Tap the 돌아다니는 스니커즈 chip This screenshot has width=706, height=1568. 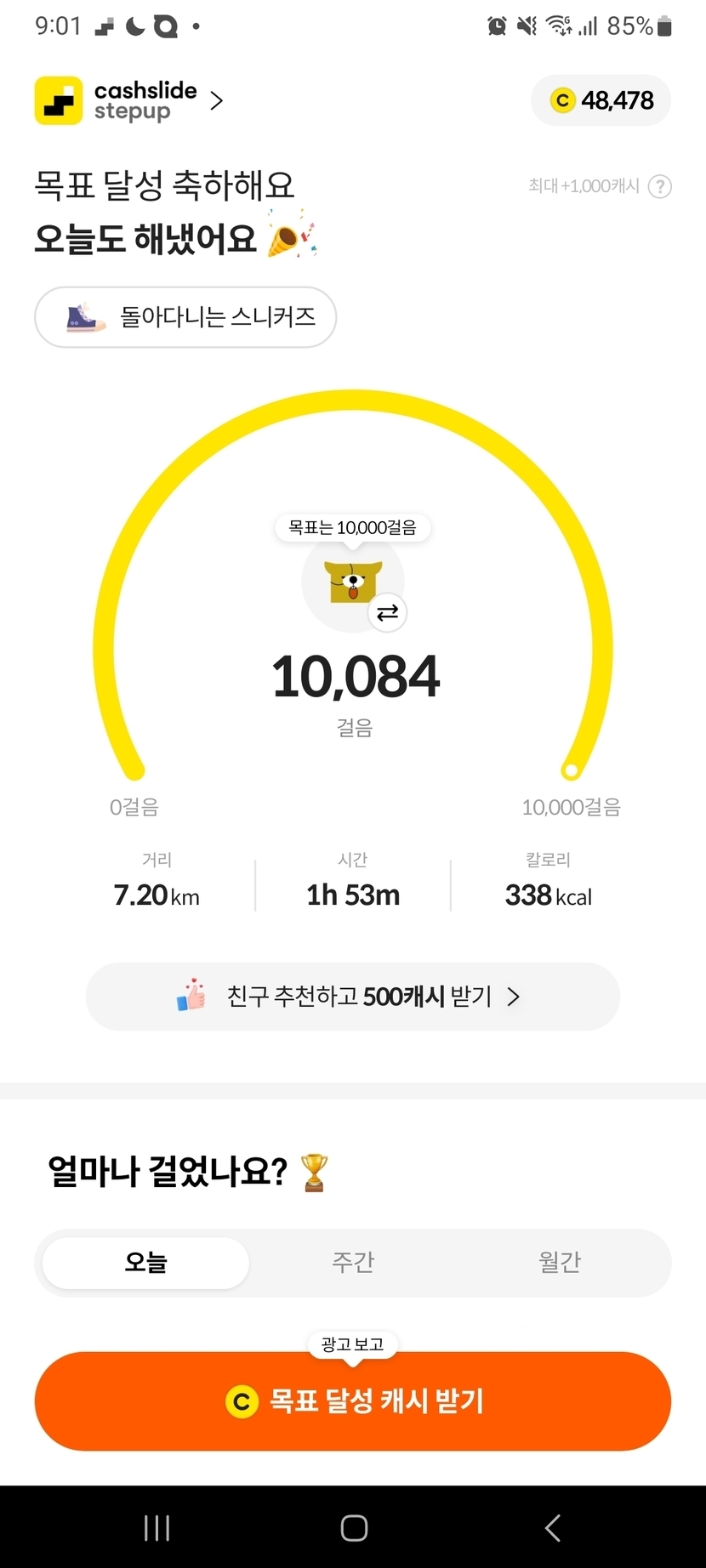click(185, 317)
